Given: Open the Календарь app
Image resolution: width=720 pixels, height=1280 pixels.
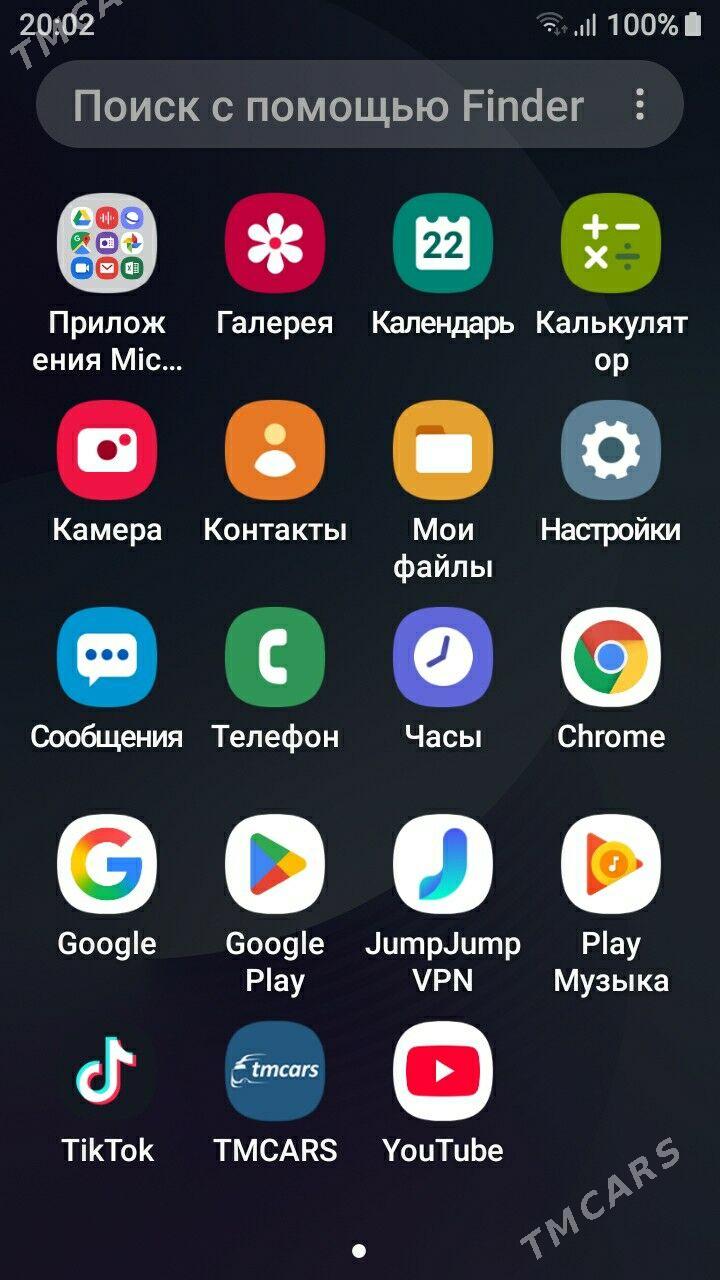Looking at the screenshot, I should click(x=443, y=243).
